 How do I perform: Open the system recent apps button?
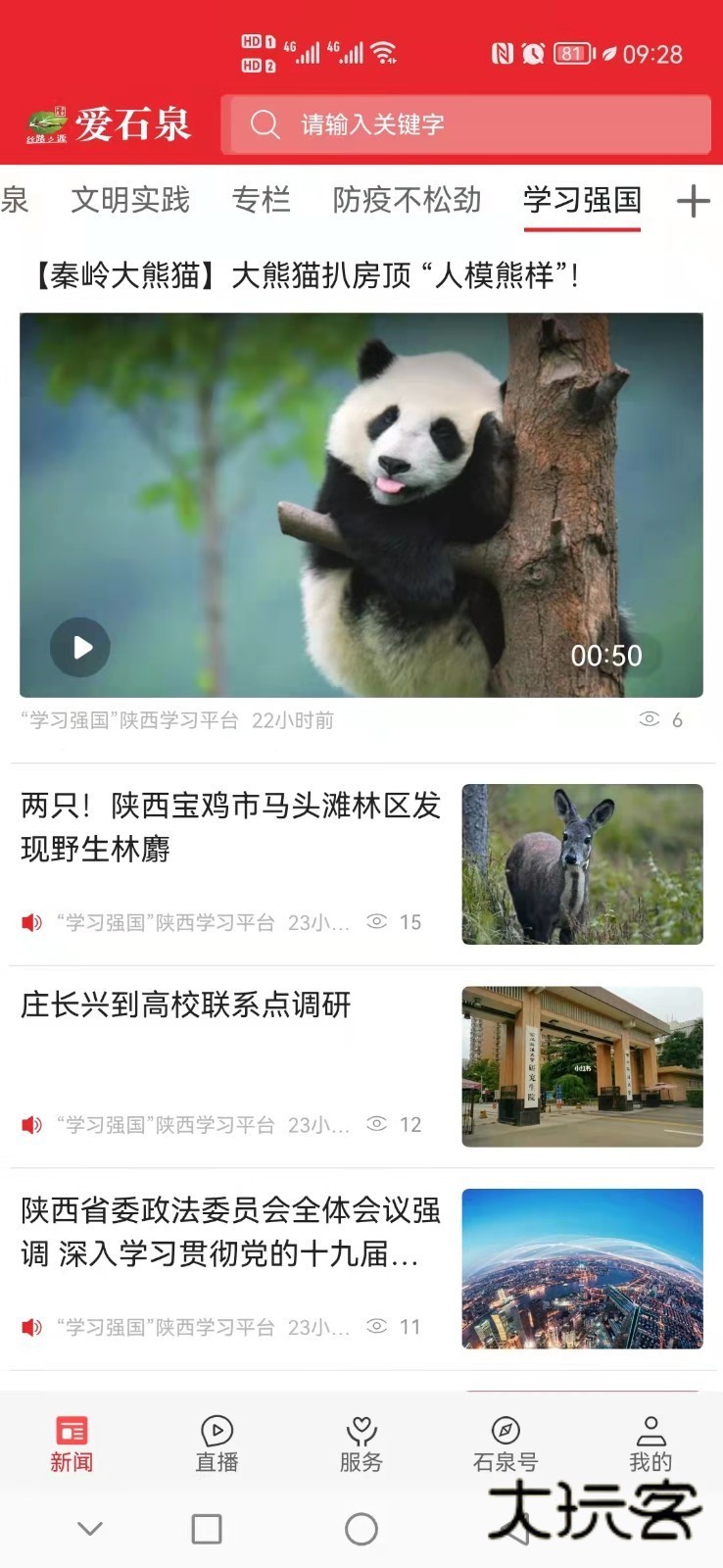(x=207, y=1529)
